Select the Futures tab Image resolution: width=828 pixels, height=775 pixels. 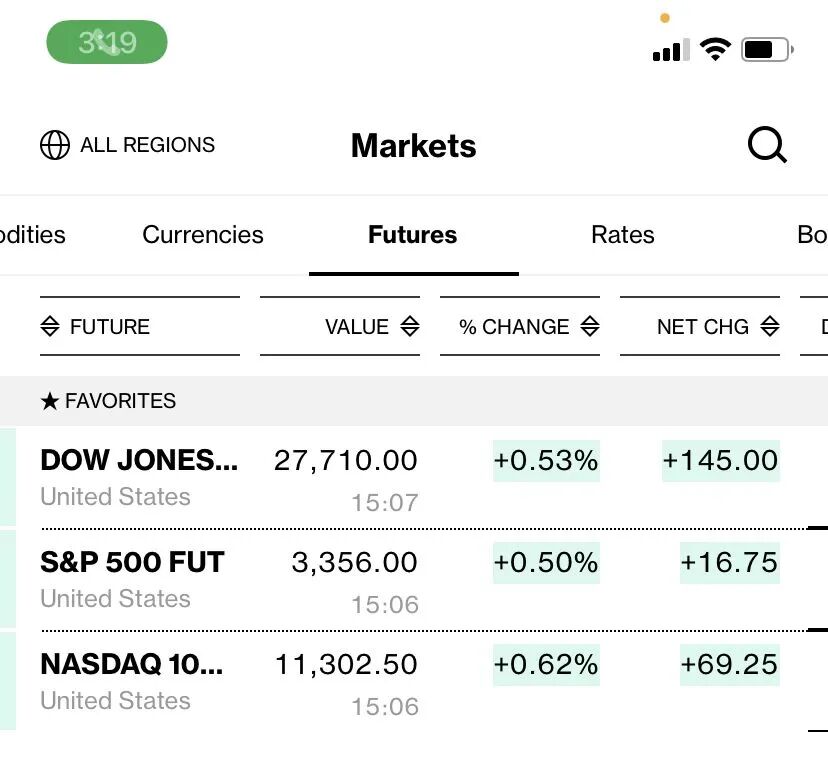412,235
